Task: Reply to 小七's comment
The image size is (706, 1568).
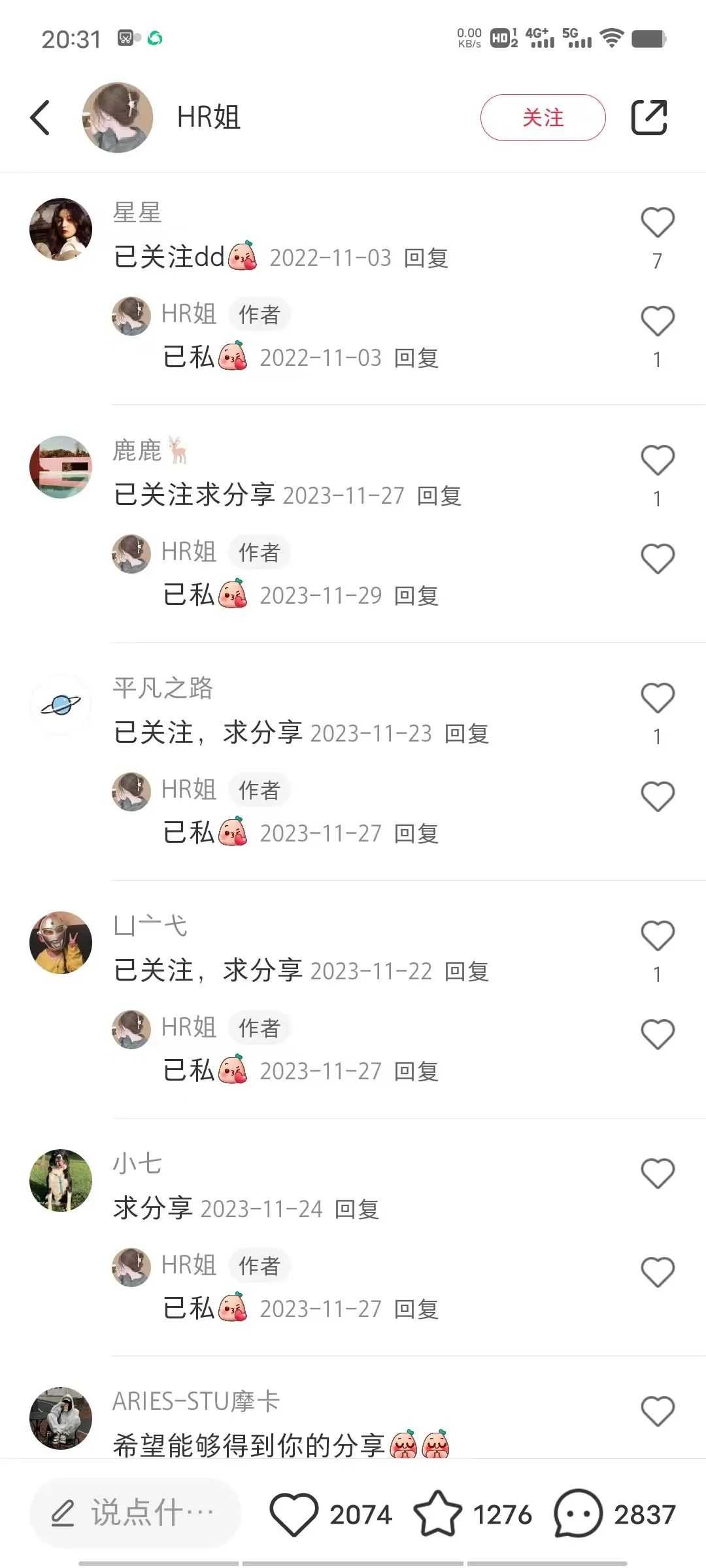Action: [x=356, y=1209]
